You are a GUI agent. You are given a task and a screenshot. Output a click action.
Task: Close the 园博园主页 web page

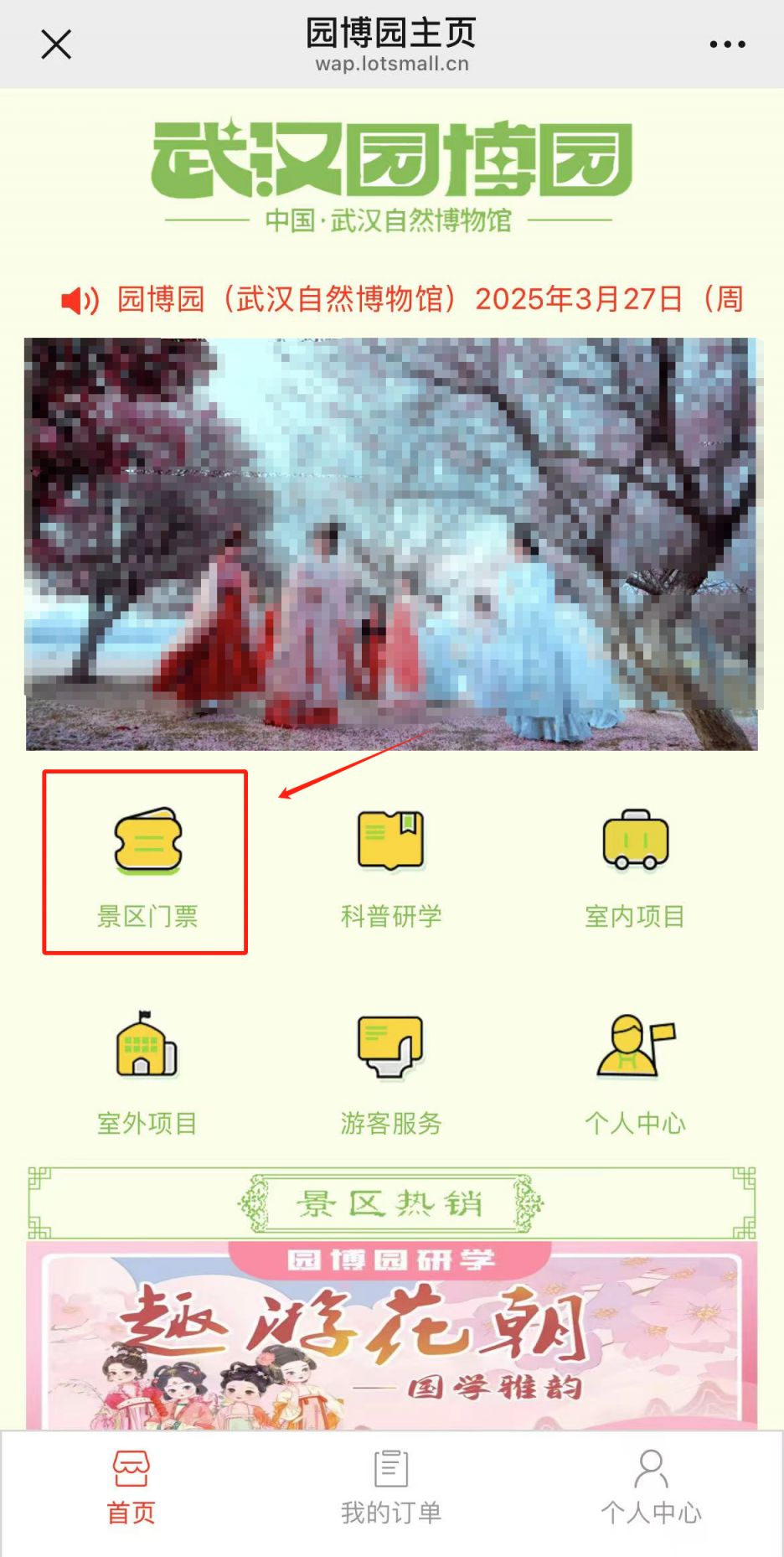point(56,44)
